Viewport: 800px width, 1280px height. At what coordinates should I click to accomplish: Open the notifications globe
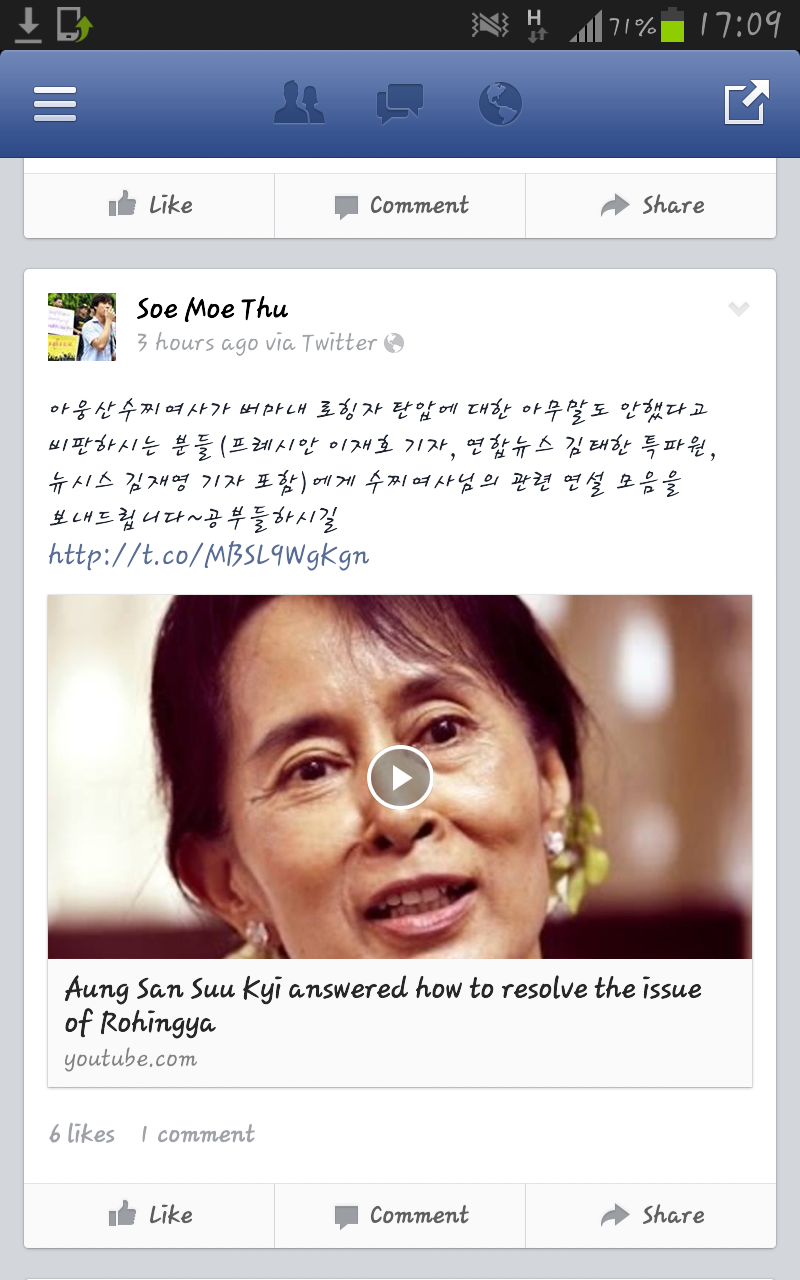click(500, 104)
